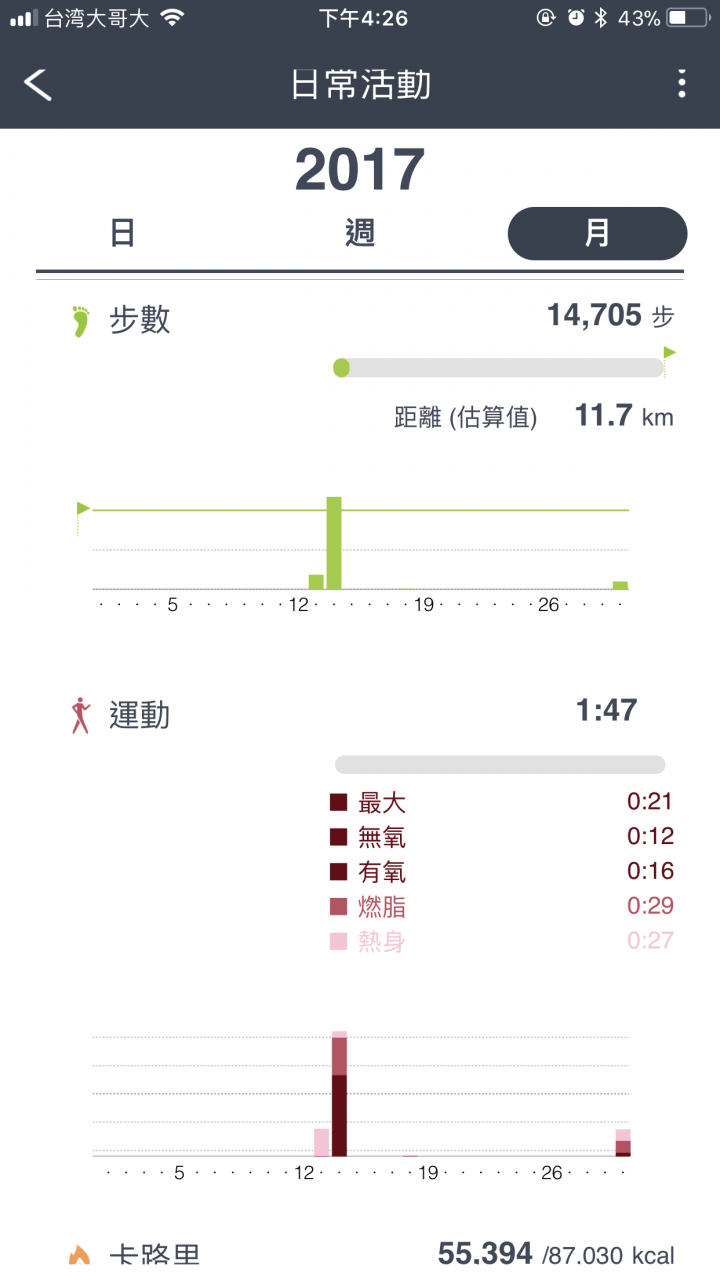Switch to the 週 (week) view
The image size is (720, 1280).
point(360,233)
